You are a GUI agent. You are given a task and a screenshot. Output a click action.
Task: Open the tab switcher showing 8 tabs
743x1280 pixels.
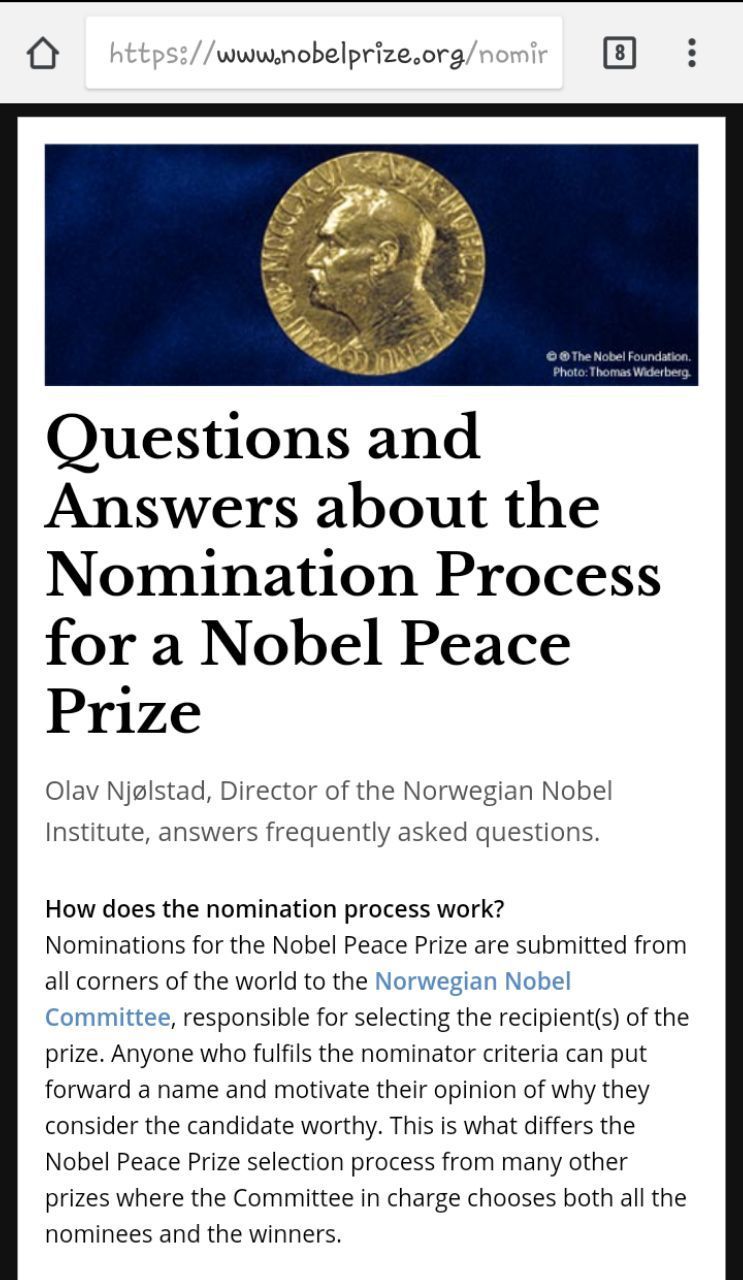click(x=620, y=53)
